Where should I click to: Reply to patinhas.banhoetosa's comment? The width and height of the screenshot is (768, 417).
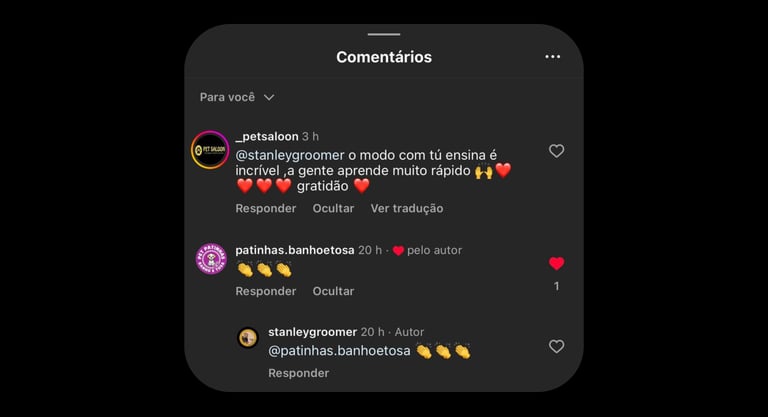pyautogui.click(x=266, y=291)
